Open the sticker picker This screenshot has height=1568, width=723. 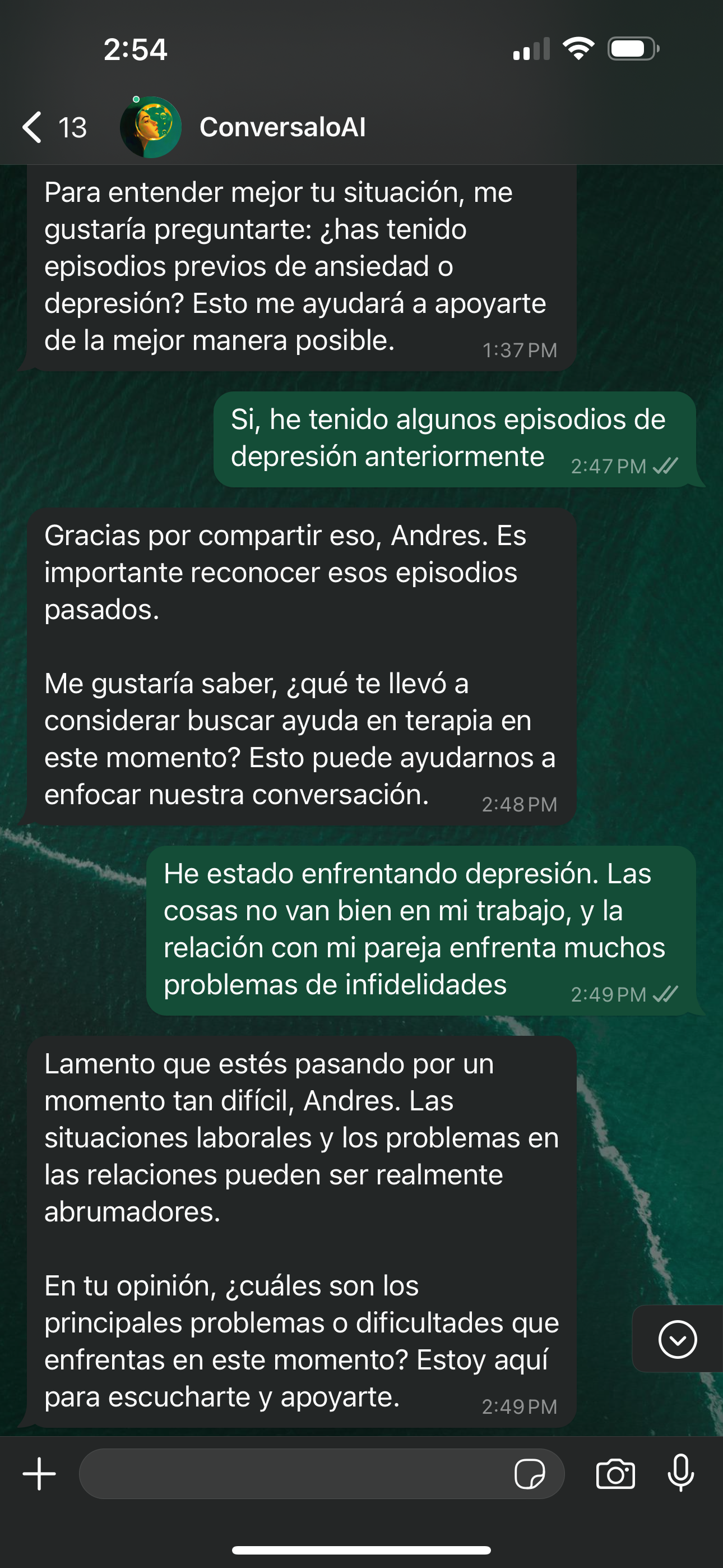tap(530, 1474)
